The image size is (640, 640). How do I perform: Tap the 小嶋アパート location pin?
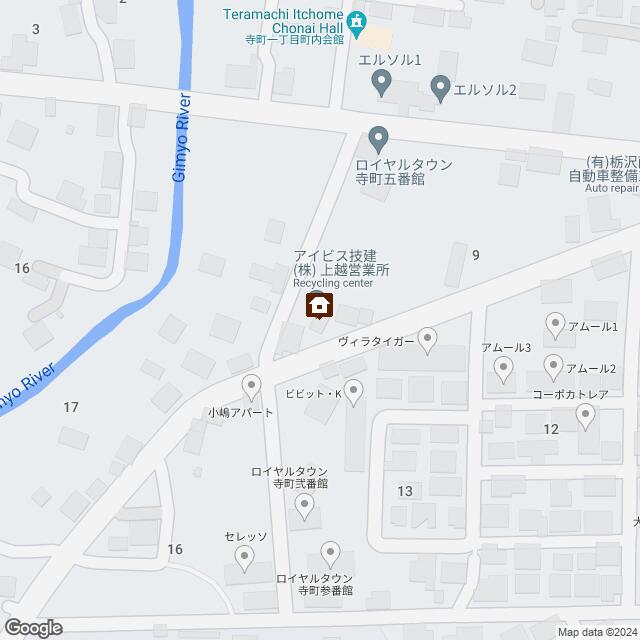pyautogui.click(x=252, y=385)
